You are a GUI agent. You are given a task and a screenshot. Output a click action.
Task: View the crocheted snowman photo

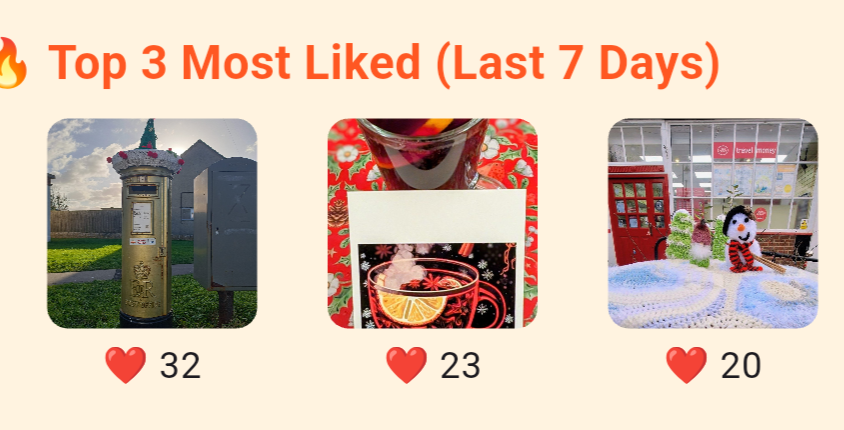click(x=713, y=223)
